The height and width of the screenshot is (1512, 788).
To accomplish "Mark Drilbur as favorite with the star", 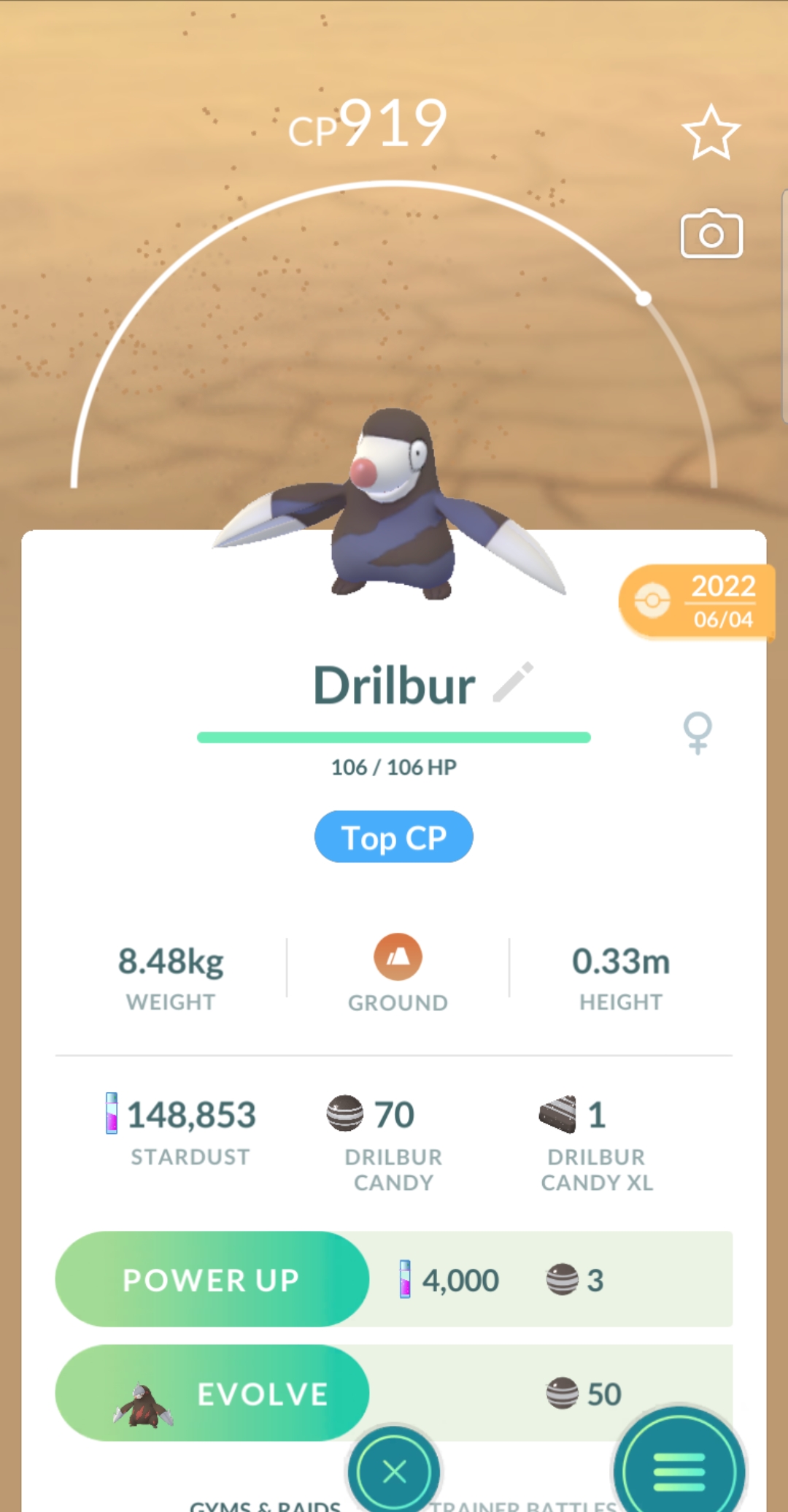I will point(711,133).
